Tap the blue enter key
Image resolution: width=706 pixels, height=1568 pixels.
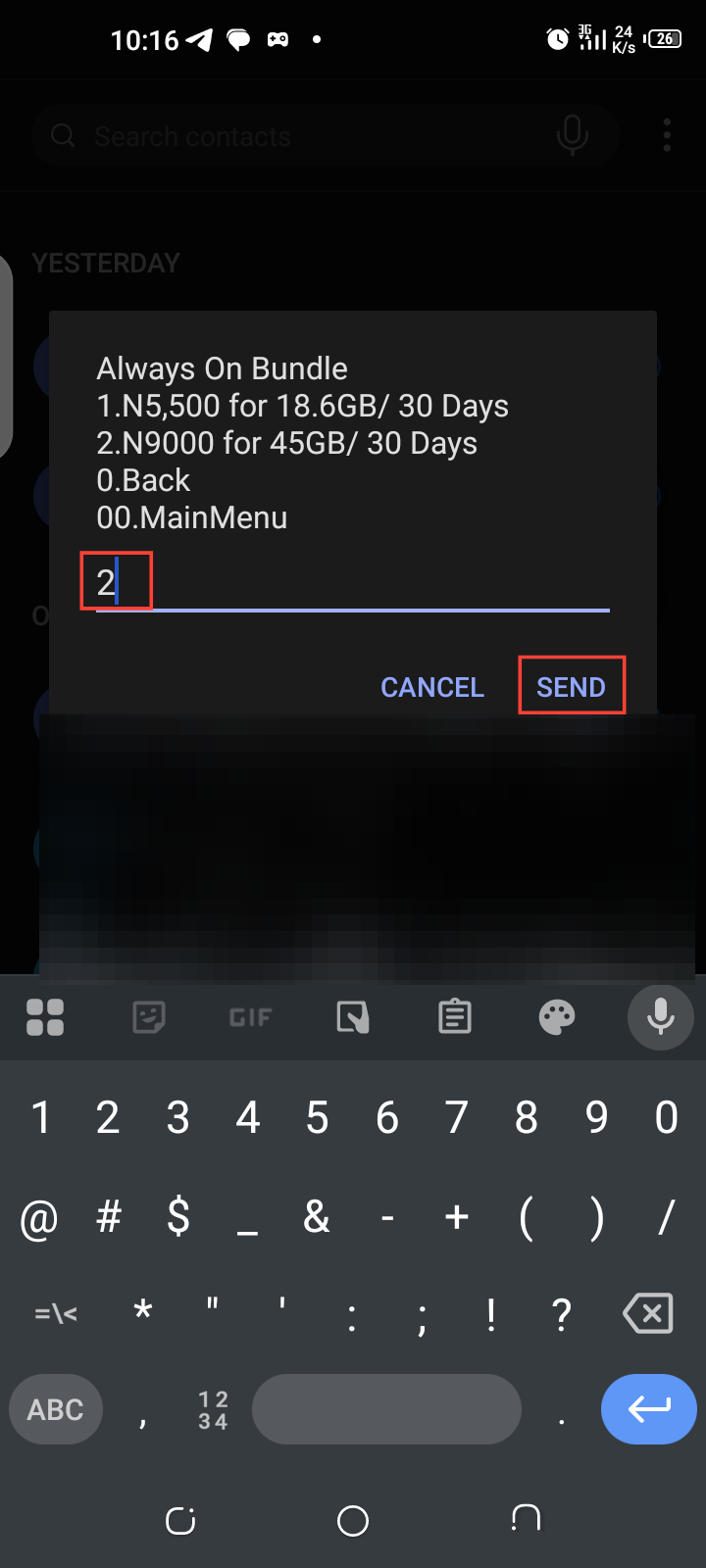[x=648, y=1409]
